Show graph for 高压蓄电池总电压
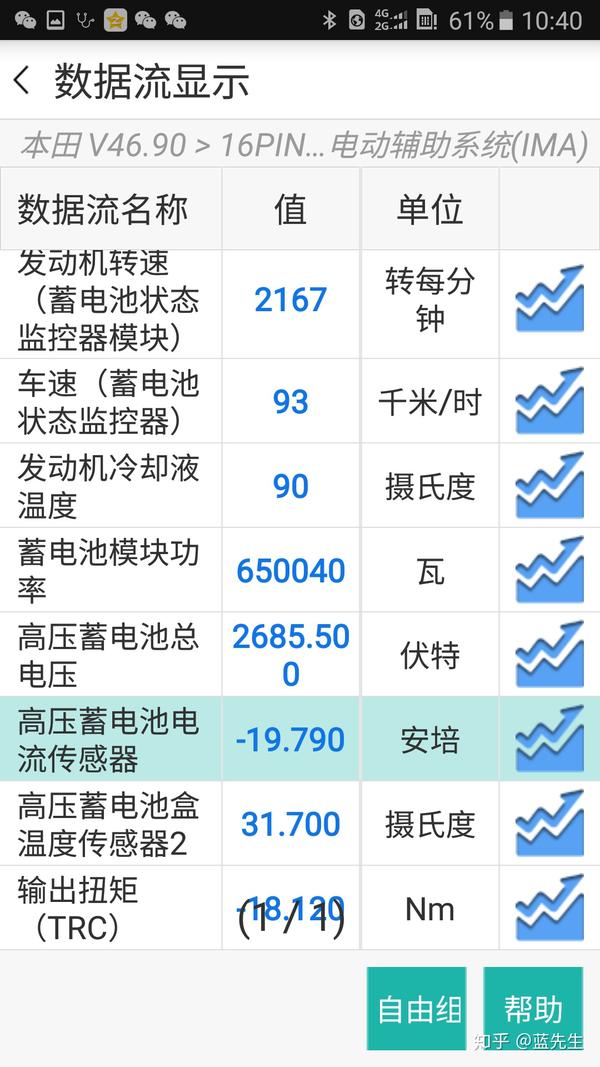 (550, 654)
